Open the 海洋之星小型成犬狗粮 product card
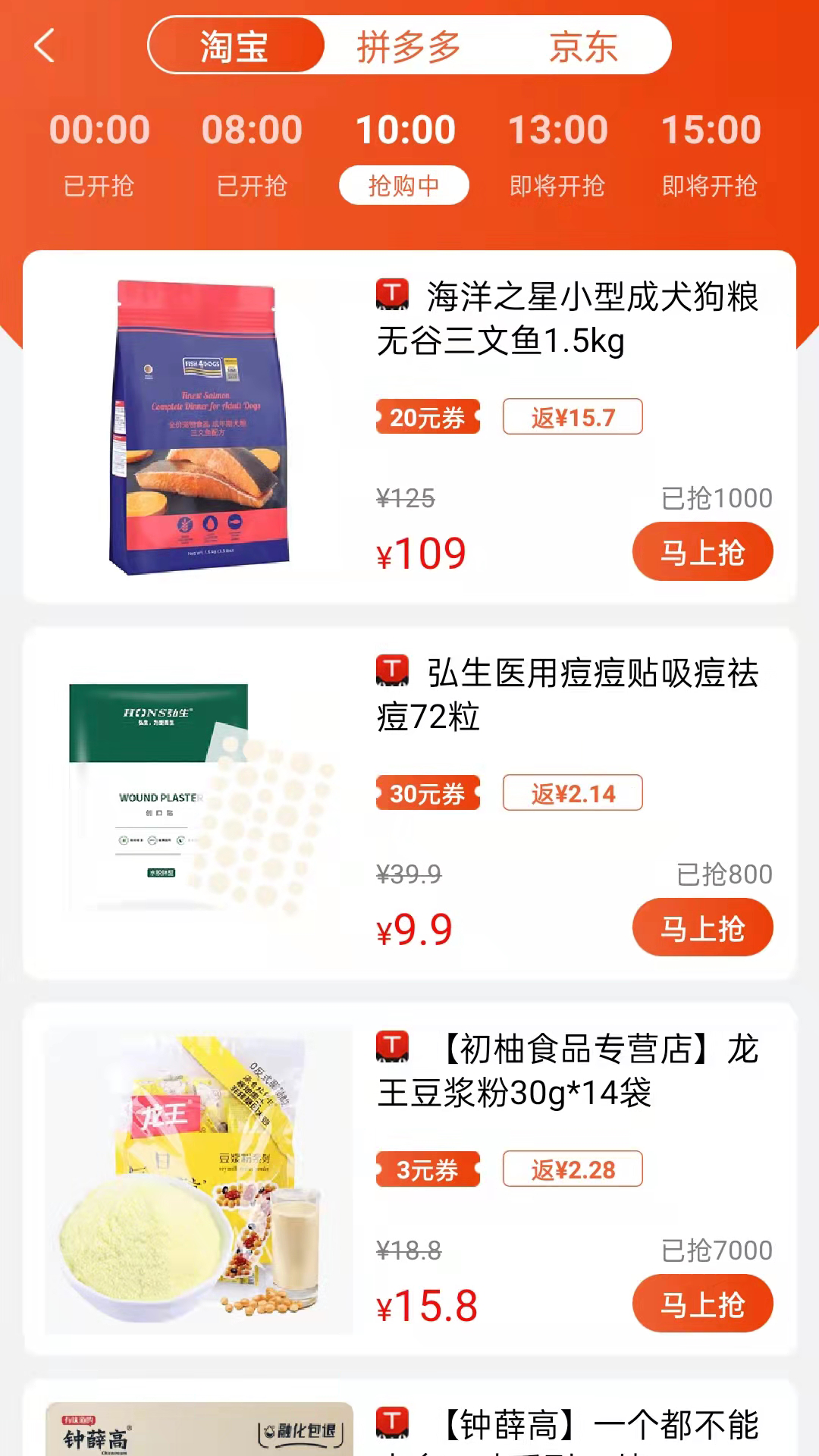The height and width of the screenshot is (1456, 819). click(x=567, y=318)
